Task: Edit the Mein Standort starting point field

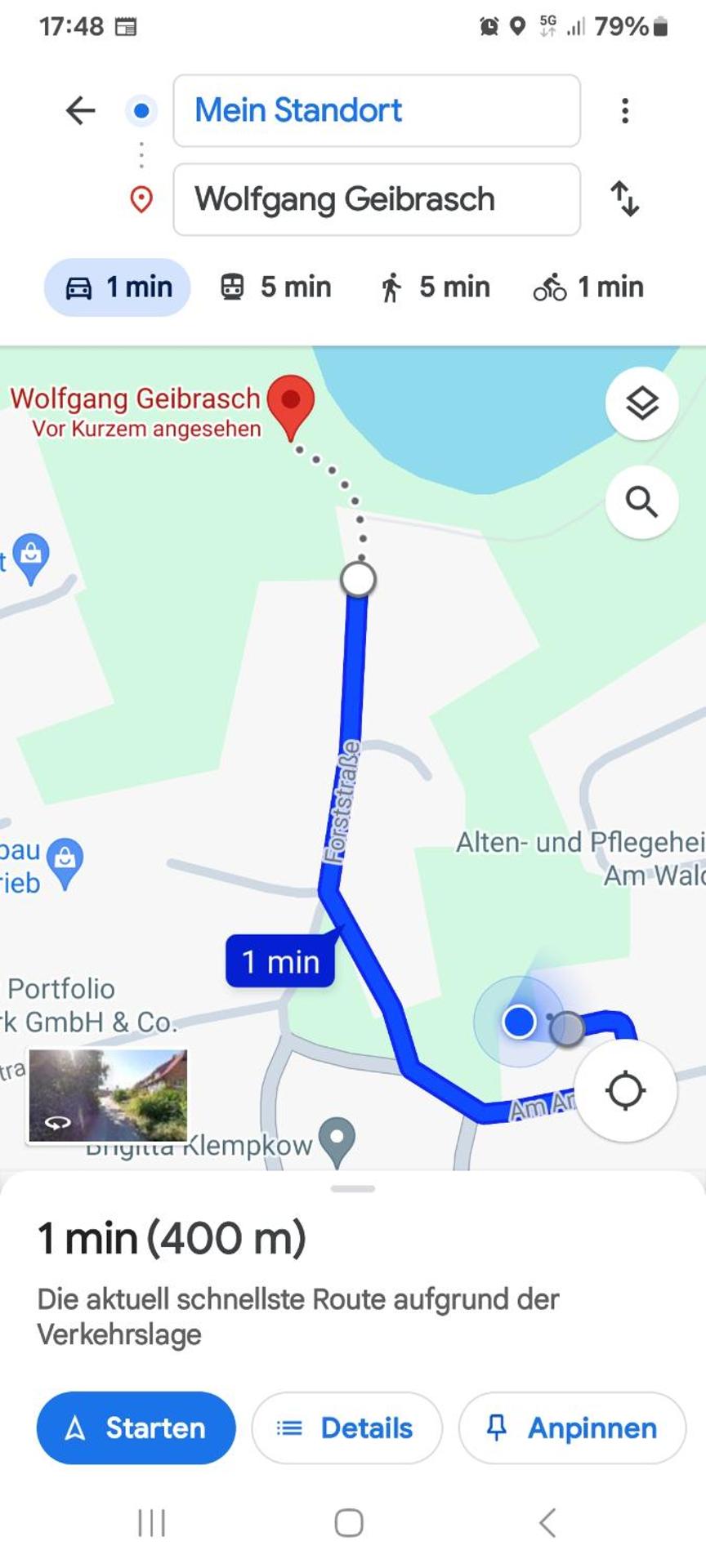Action: (x=377, y=110)
